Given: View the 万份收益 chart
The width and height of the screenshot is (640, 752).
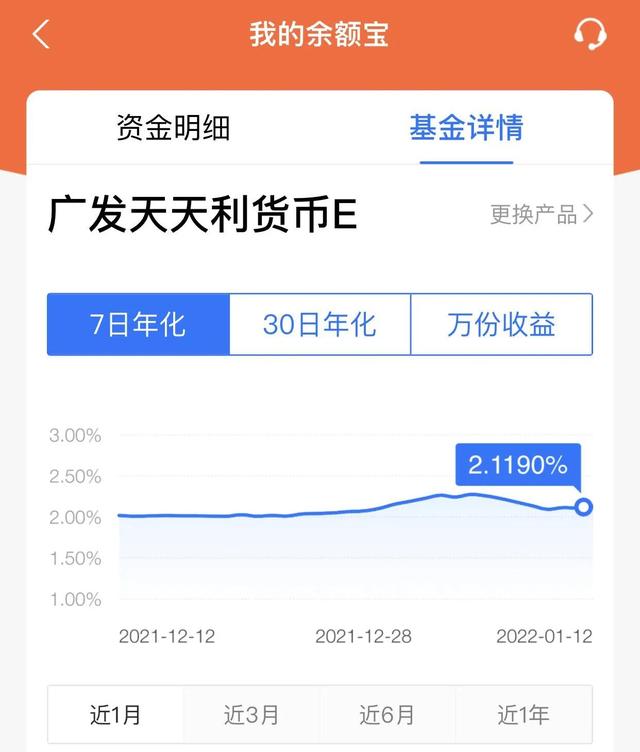Looking at the screenshot, I should pos(501,324).
